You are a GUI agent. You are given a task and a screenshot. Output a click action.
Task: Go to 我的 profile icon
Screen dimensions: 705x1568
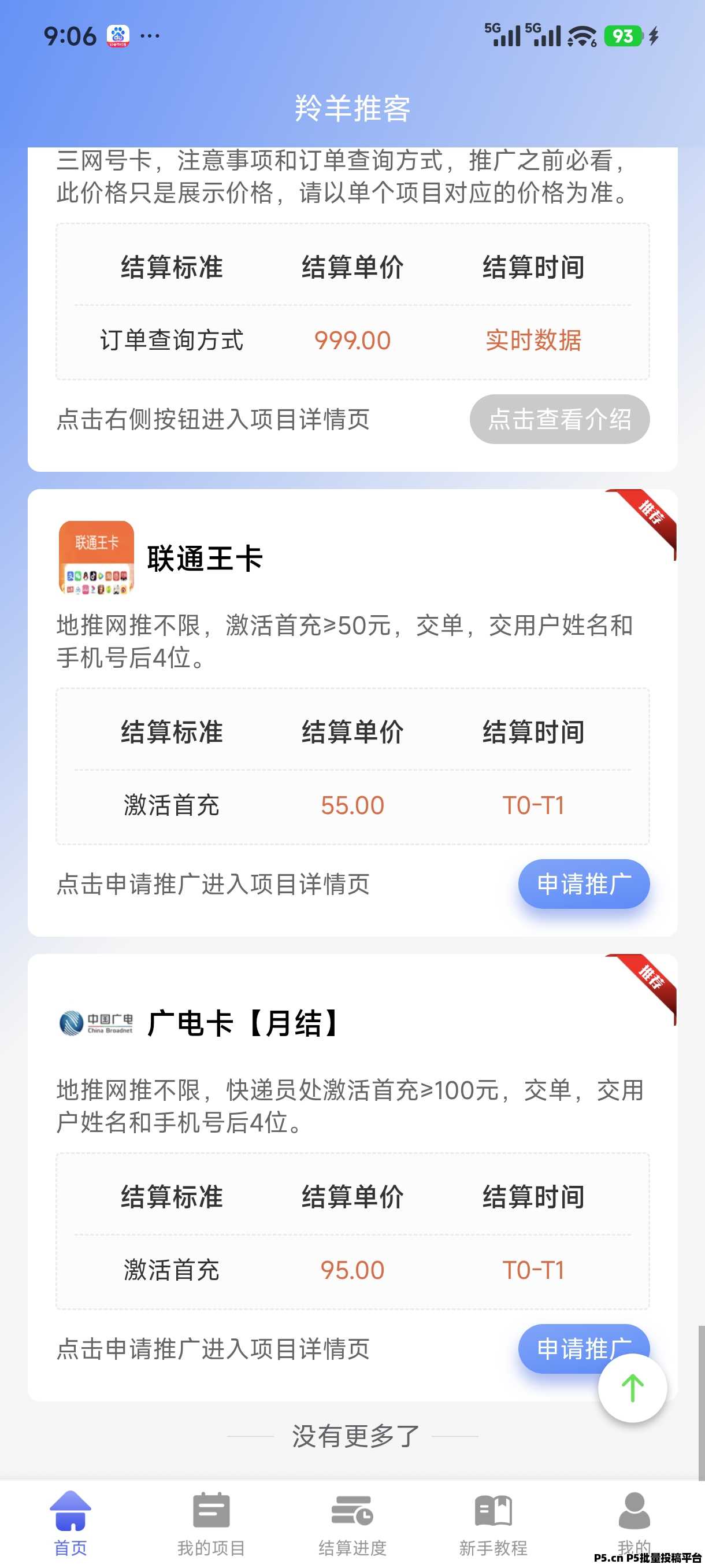pyautogui.click(x=634, y=1510)
